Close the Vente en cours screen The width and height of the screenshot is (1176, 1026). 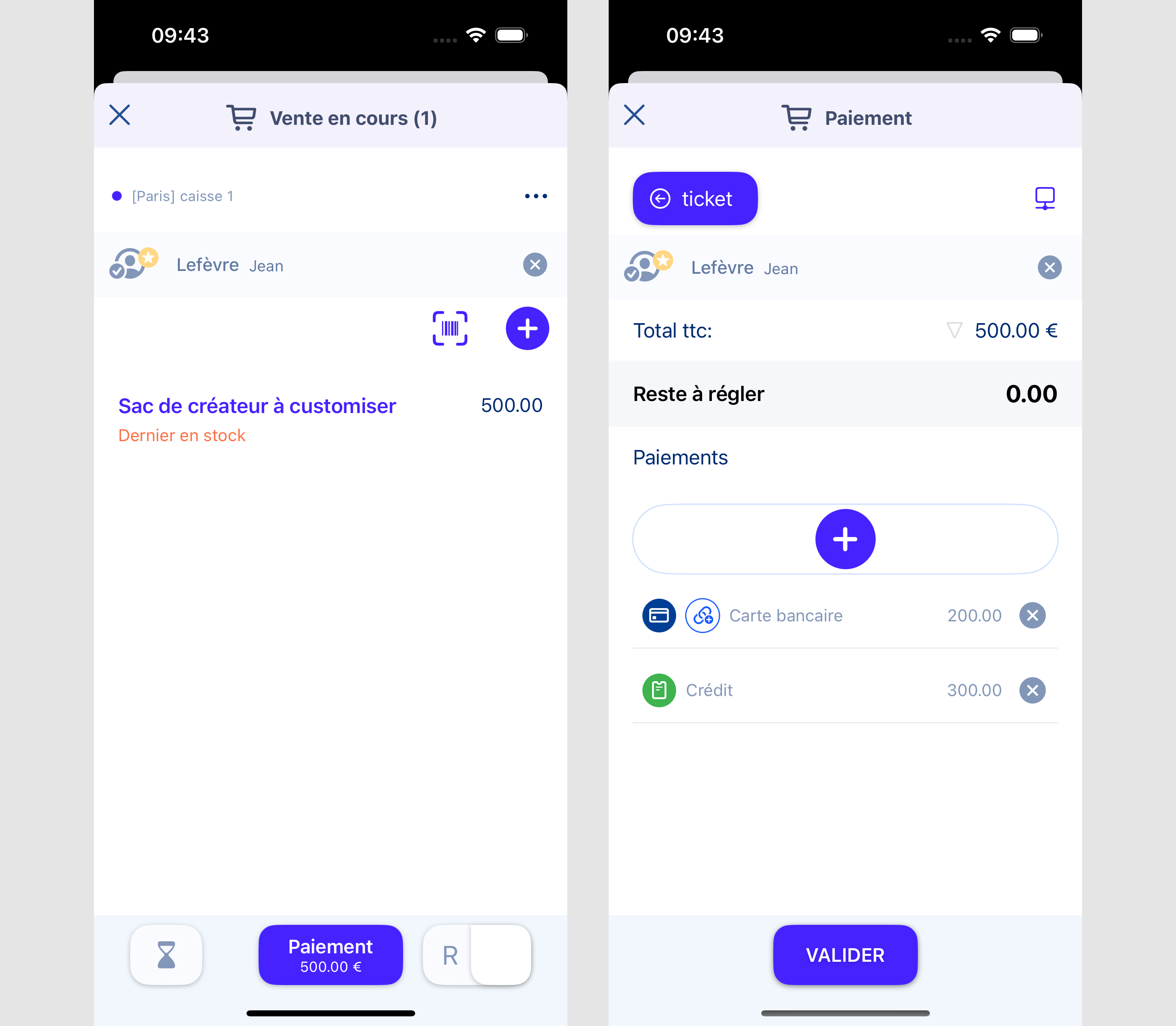(120, 115)
